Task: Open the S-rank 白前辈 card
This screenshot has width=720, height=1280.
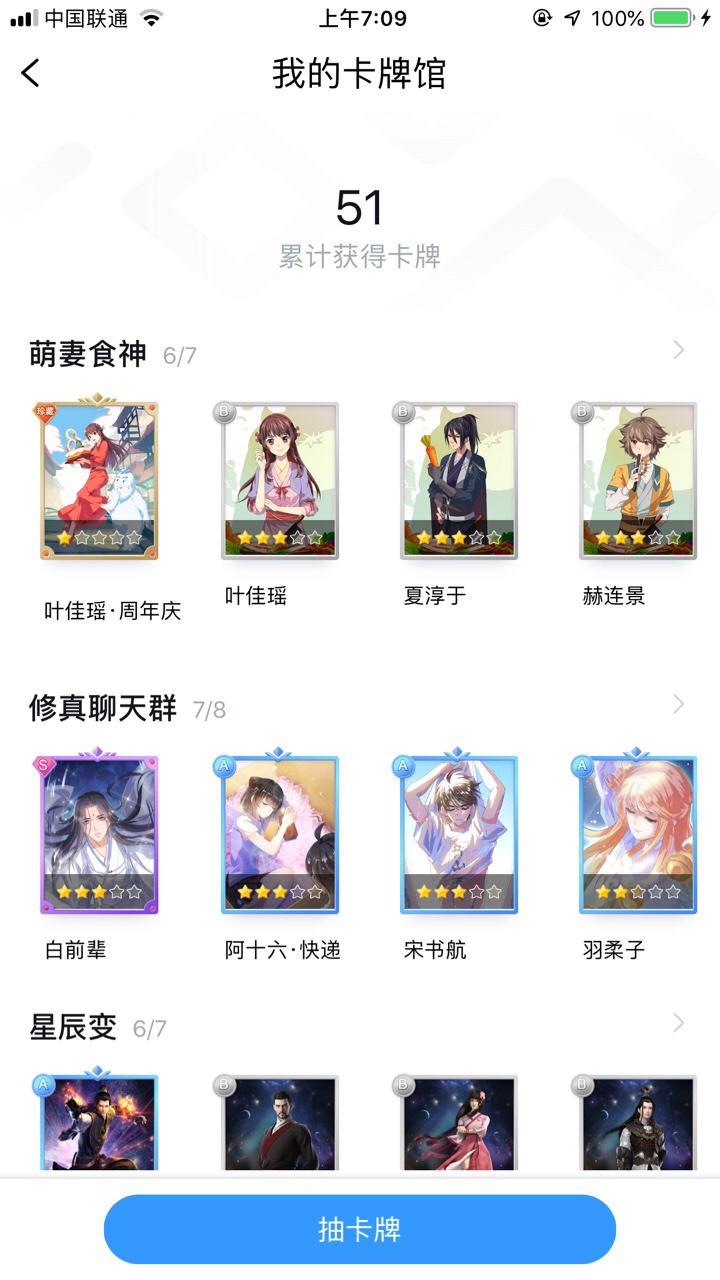Action: click(x=99, y=832)
